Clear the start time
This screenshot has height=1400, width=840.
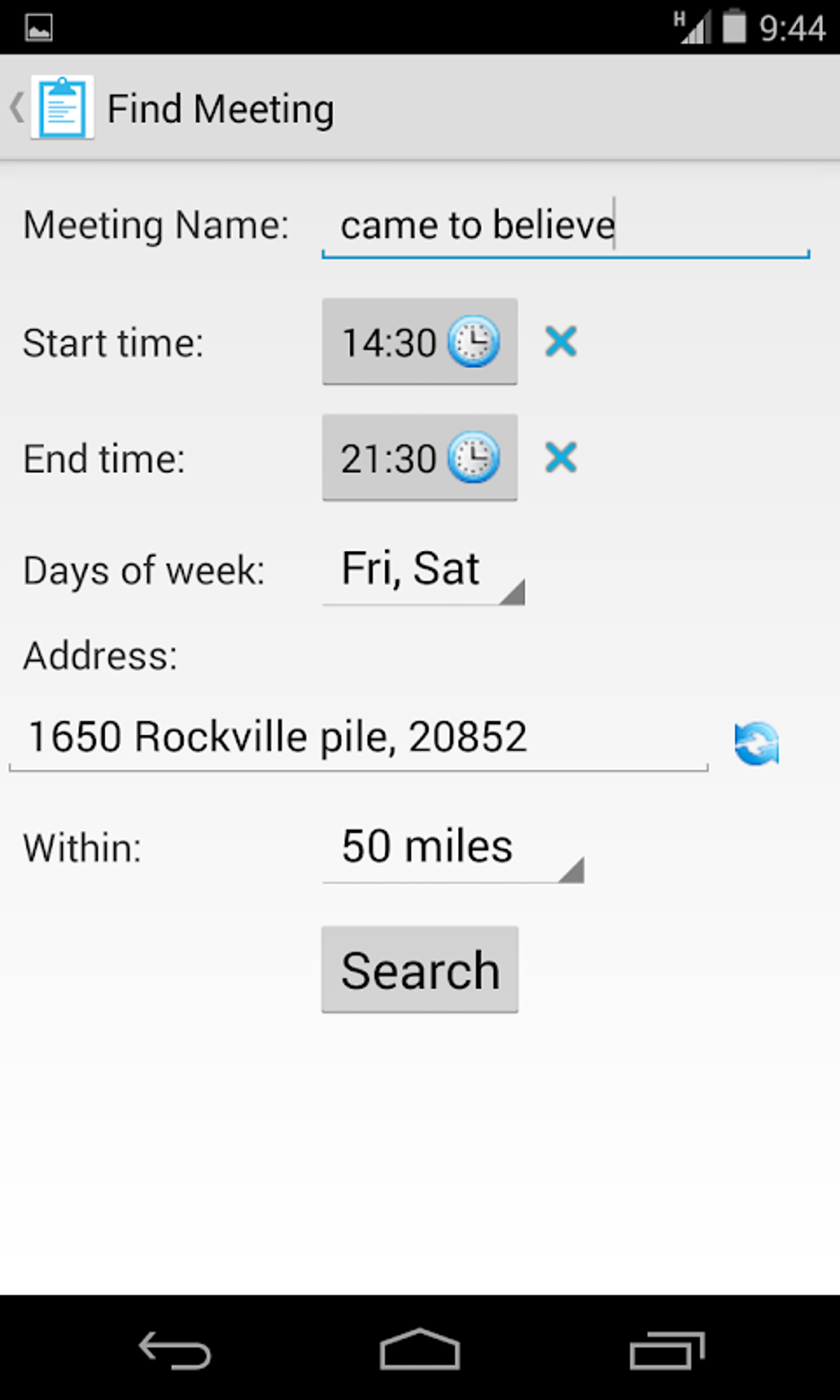click(x=561, y=342)
